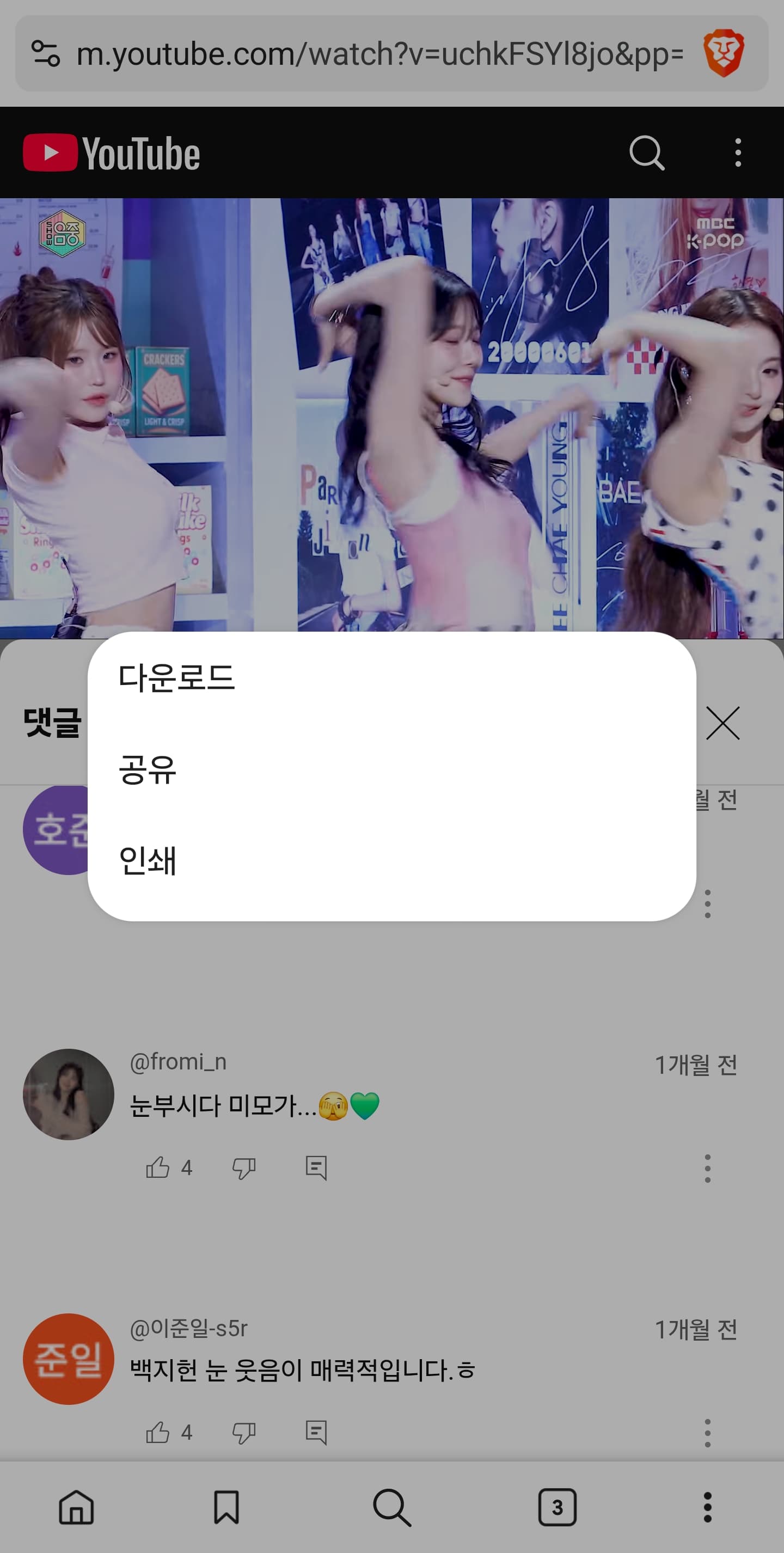
Task: Like the comment by @이준일-s5r
Action: coord(158,1432)
